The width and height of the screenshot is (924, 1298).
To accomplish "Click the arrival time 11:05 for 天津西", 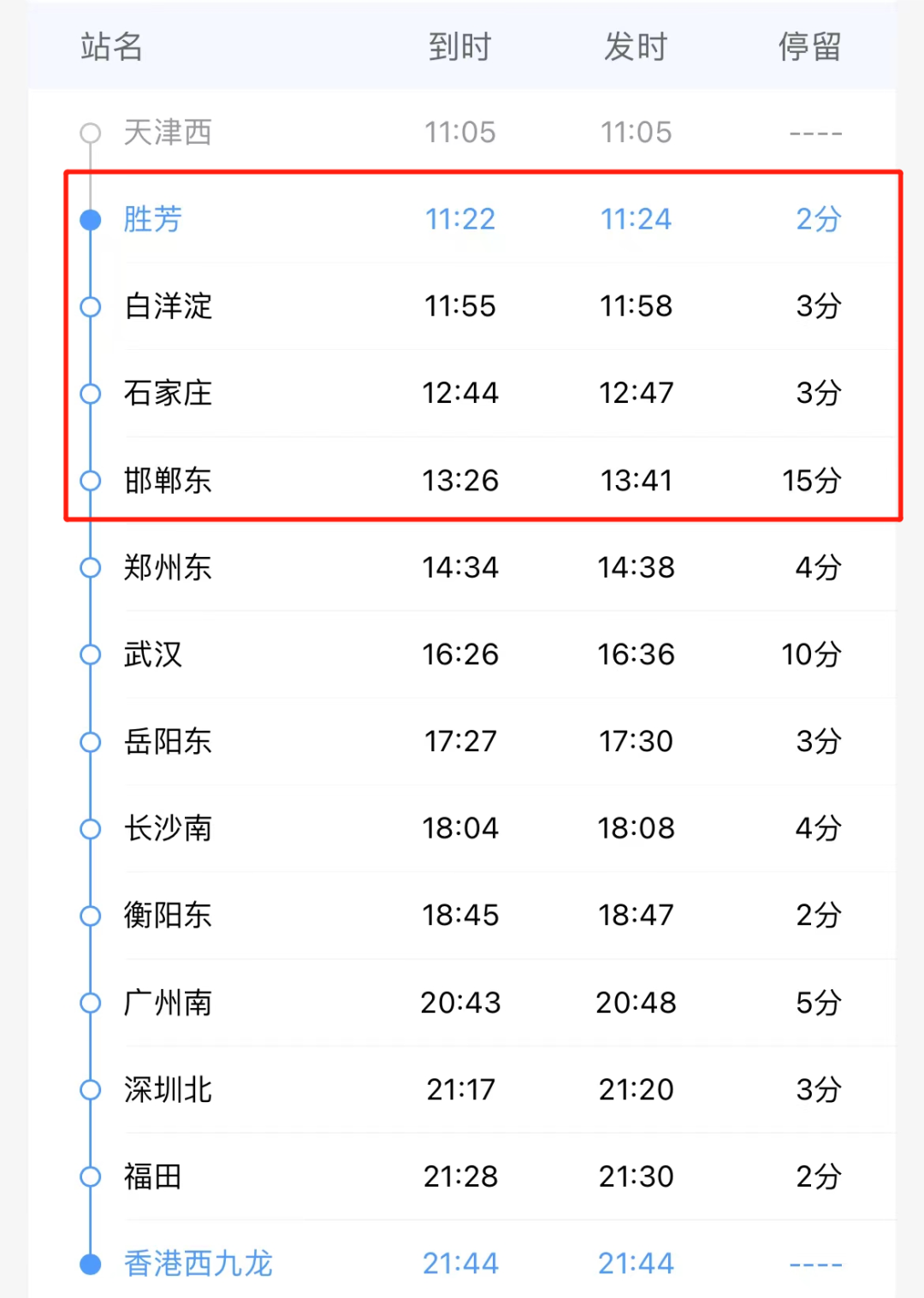I will click(x=462, y=133).
